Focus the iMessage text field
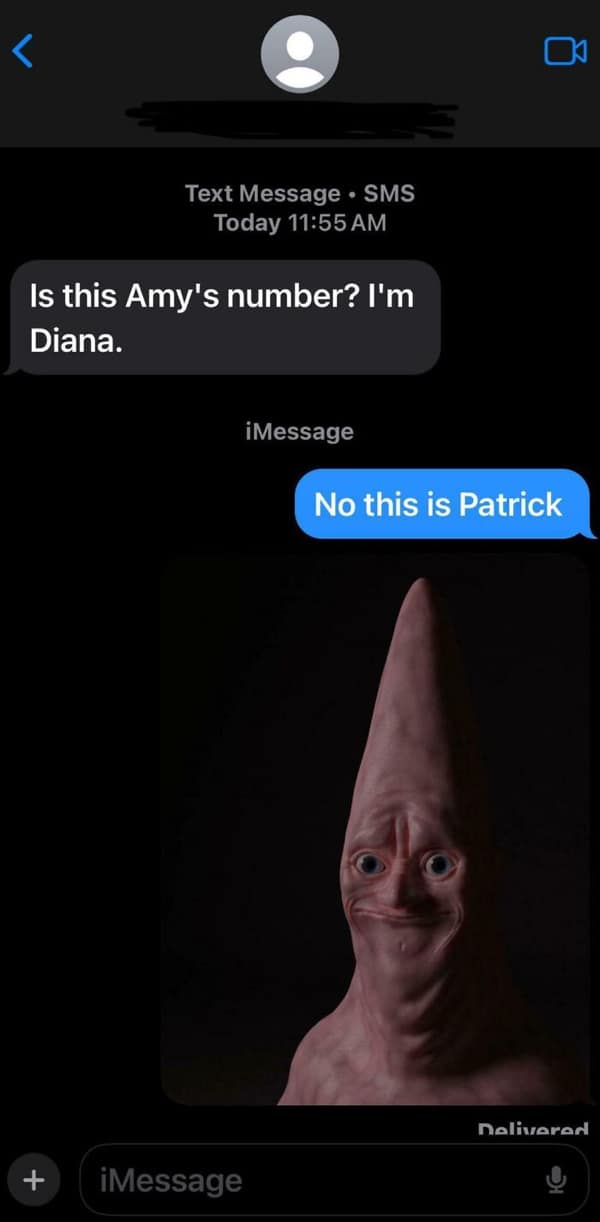Viewport: 600px width, 1222px height. pos(310,1180)
